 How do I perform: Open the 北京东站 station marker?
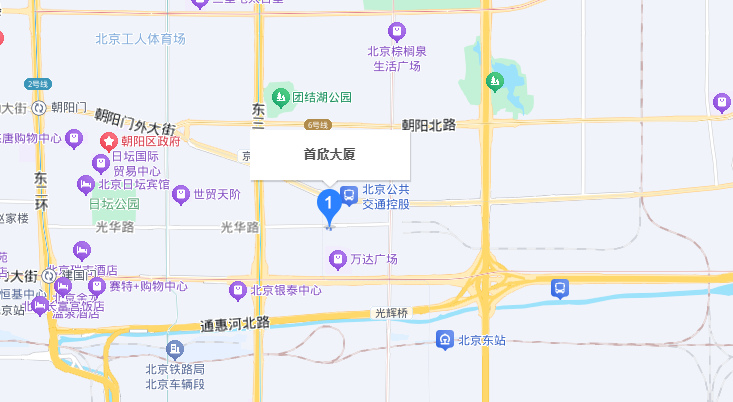445,340
